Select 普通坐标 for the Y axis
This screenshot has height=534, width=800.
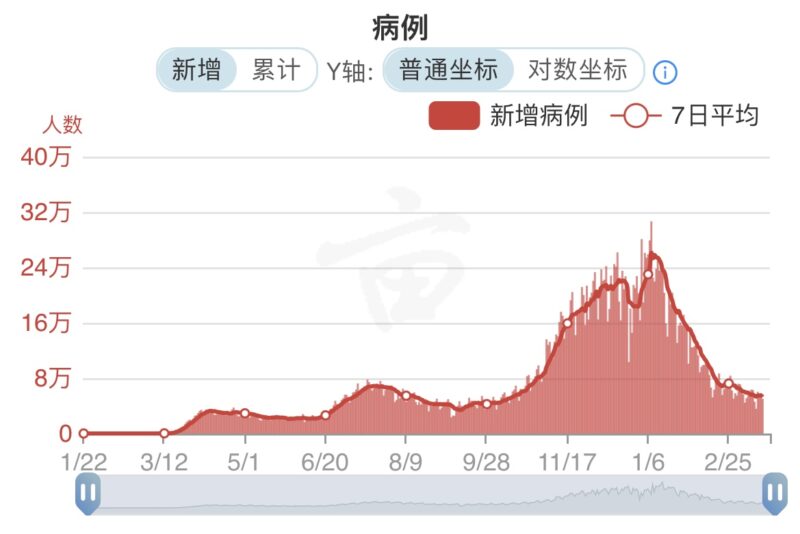448,70
